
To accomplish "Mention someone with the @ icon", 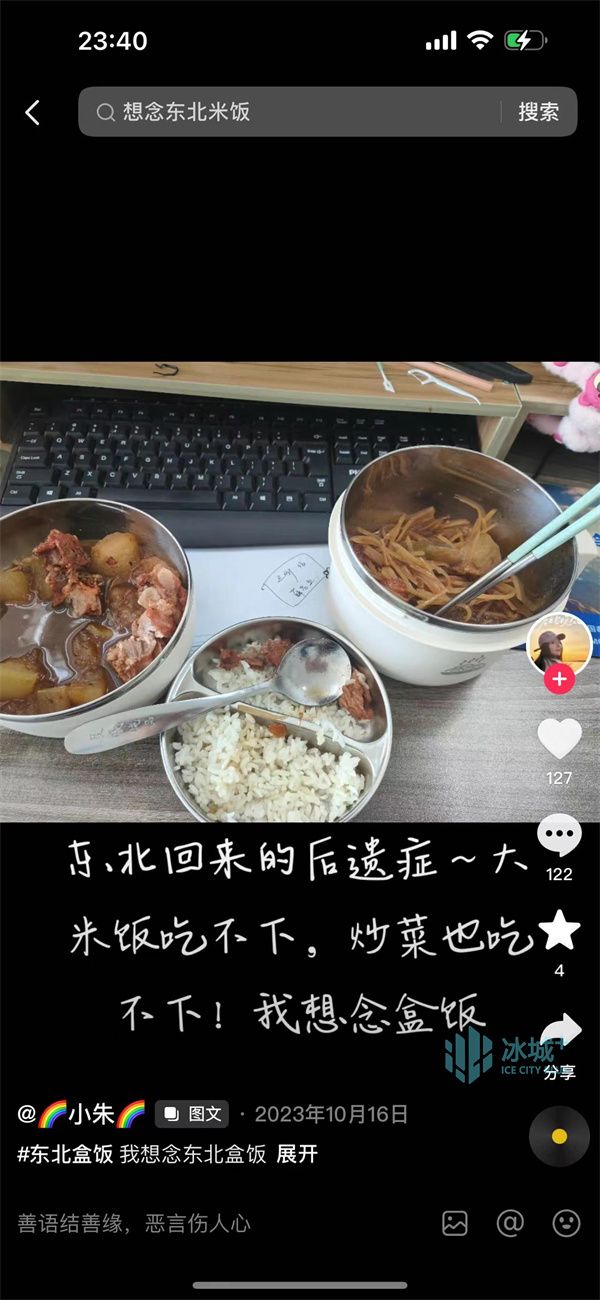I will 511,1222.
